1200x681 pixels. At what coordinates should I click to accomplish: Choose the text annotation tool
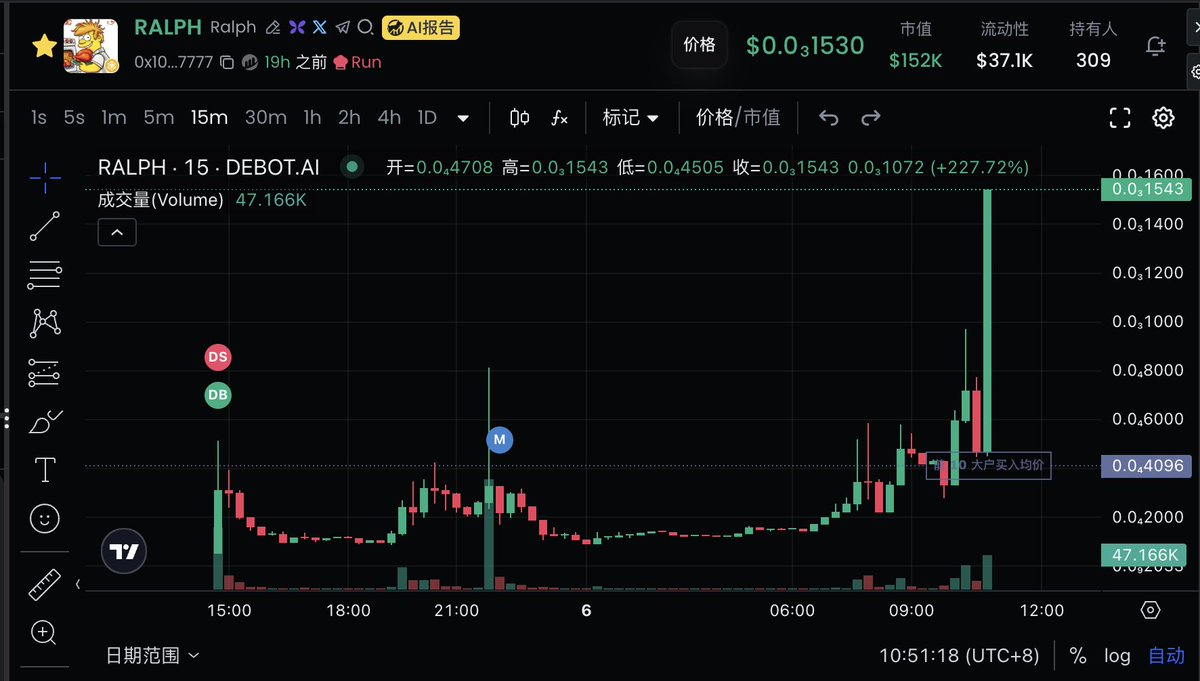click(45, 469)
